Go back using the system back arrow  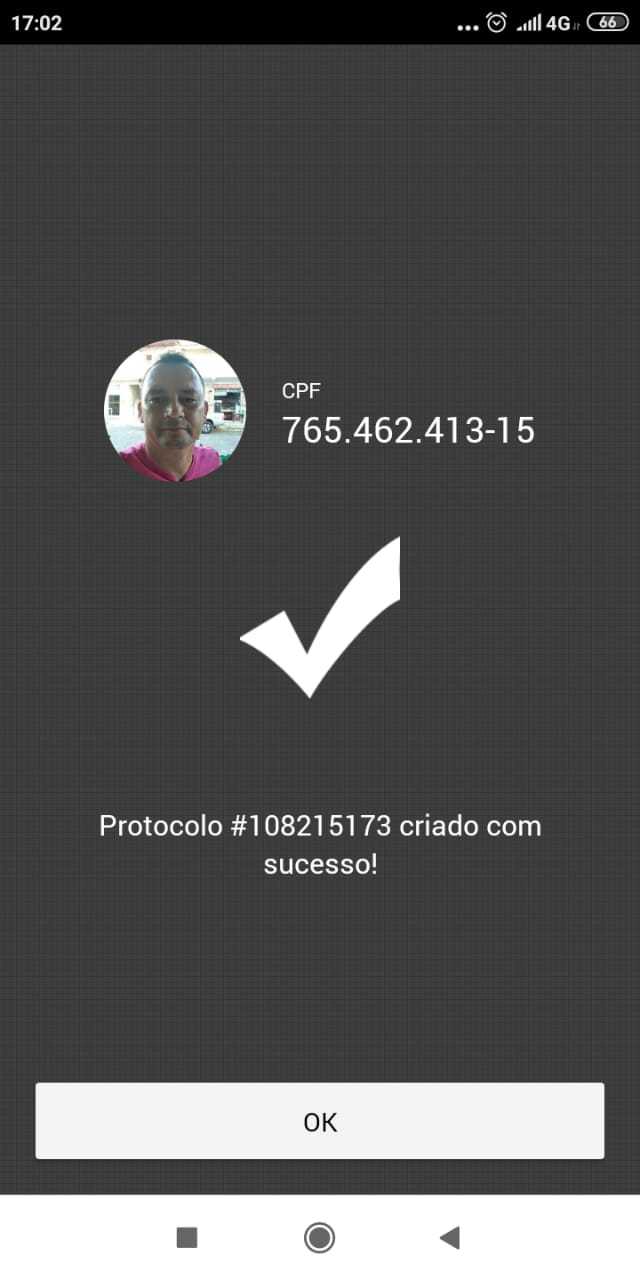point(450,1238)
